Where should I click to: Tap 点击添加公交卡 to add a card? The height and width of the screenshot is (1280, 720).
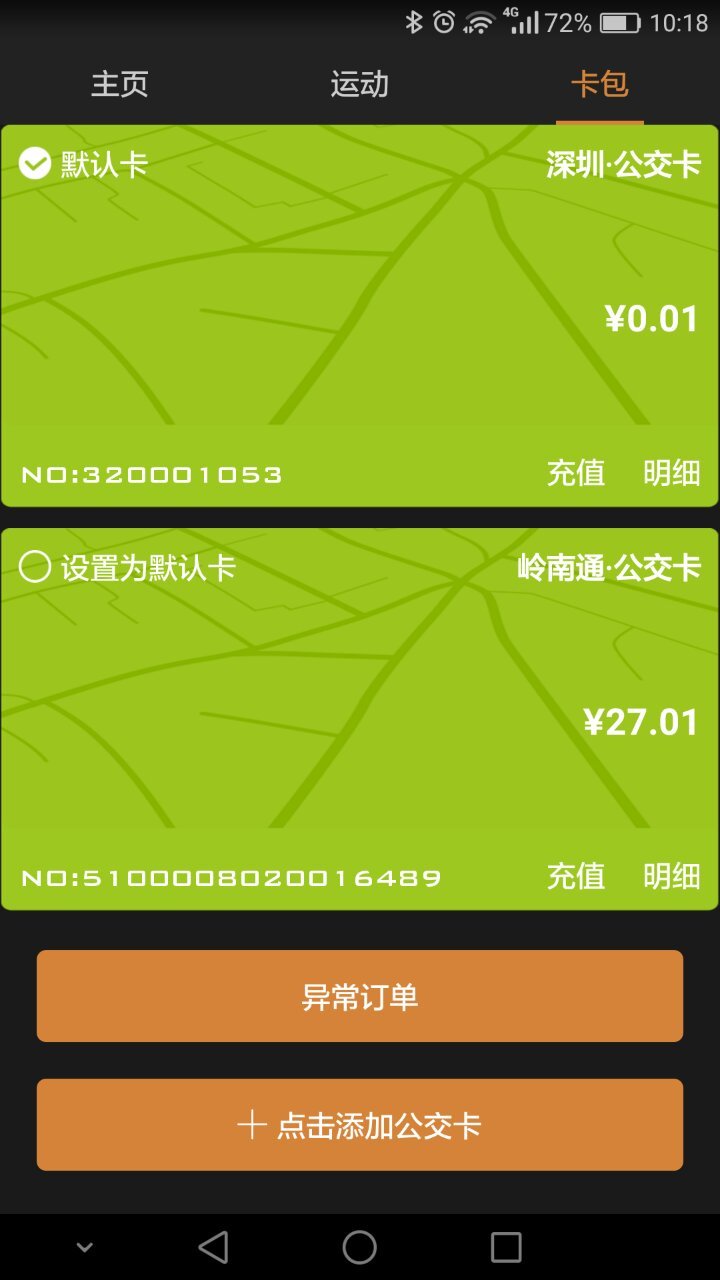coord(360,1125)
